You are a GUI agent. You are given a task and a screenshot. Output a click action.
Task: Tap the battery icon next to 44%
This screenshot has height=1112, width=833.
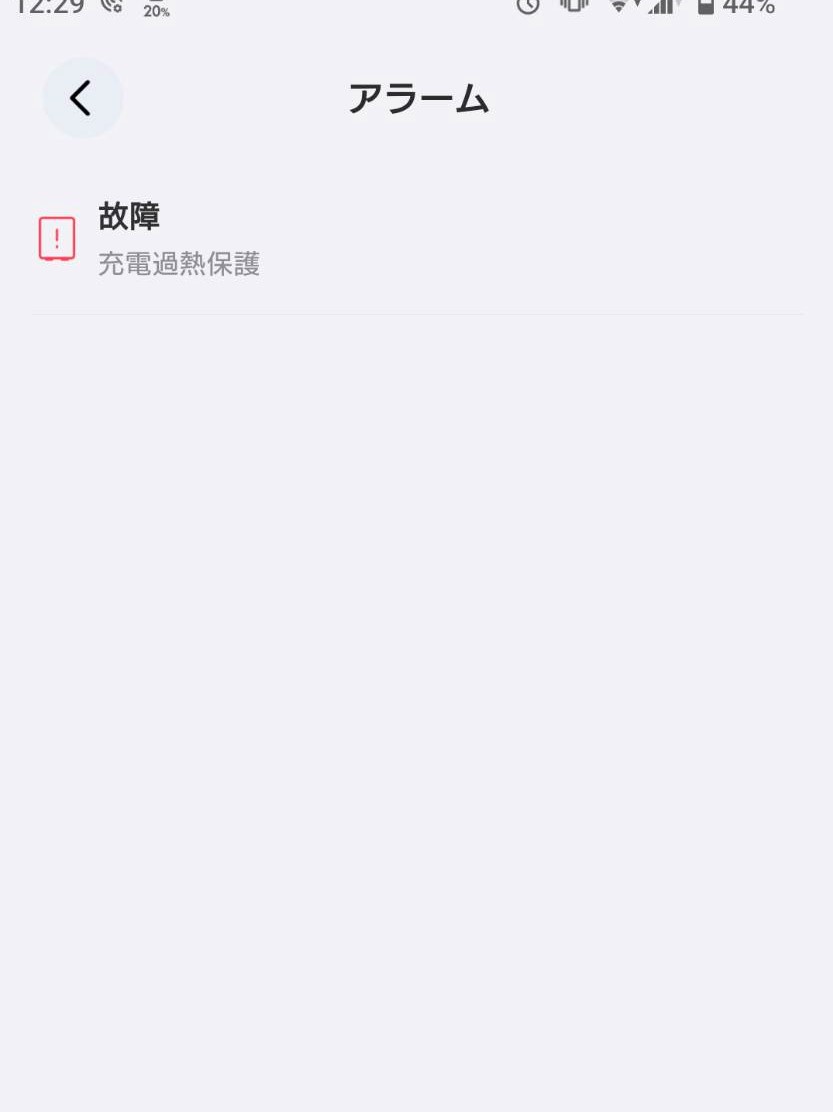pyautogui.click(x=707, y=9)
